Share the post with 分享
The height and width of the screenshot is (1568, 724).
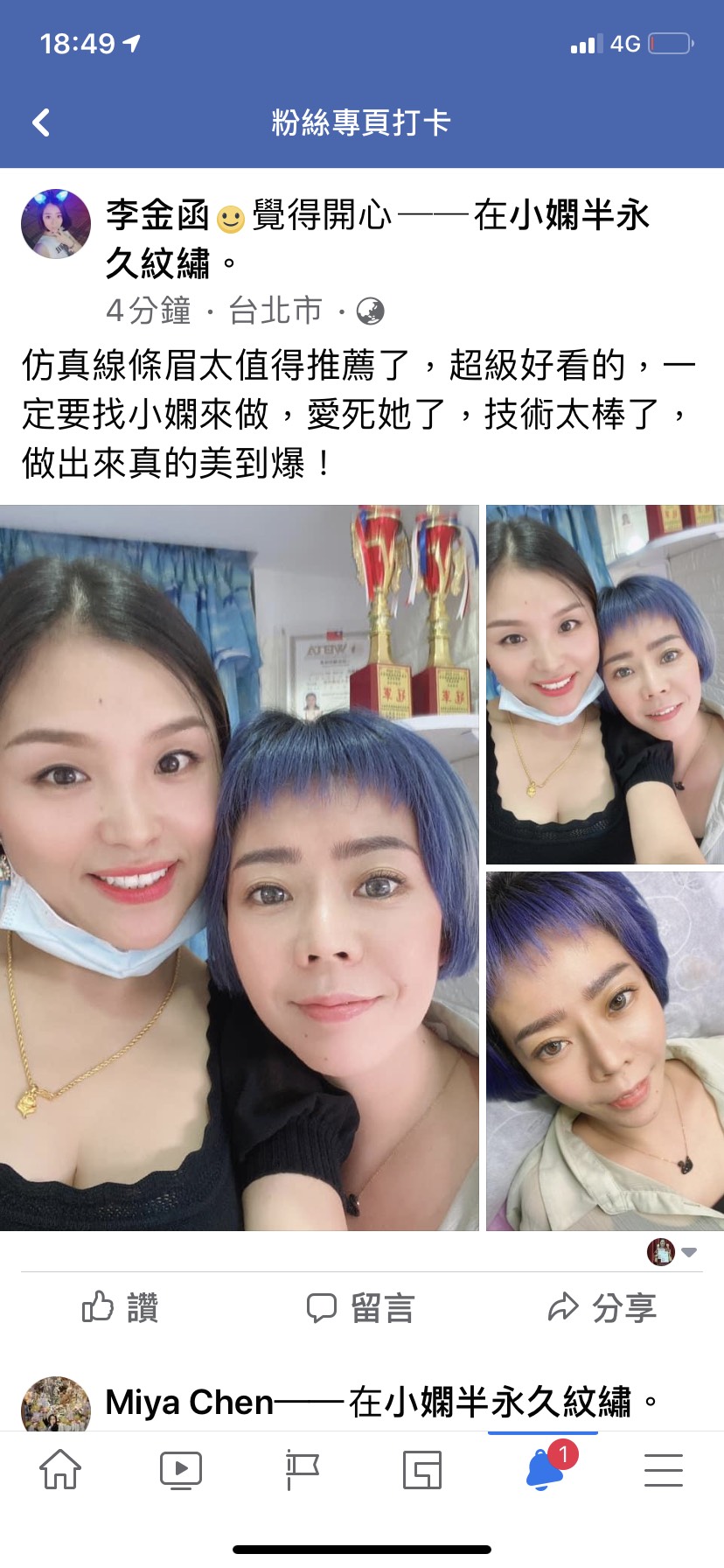(602, 1308)
